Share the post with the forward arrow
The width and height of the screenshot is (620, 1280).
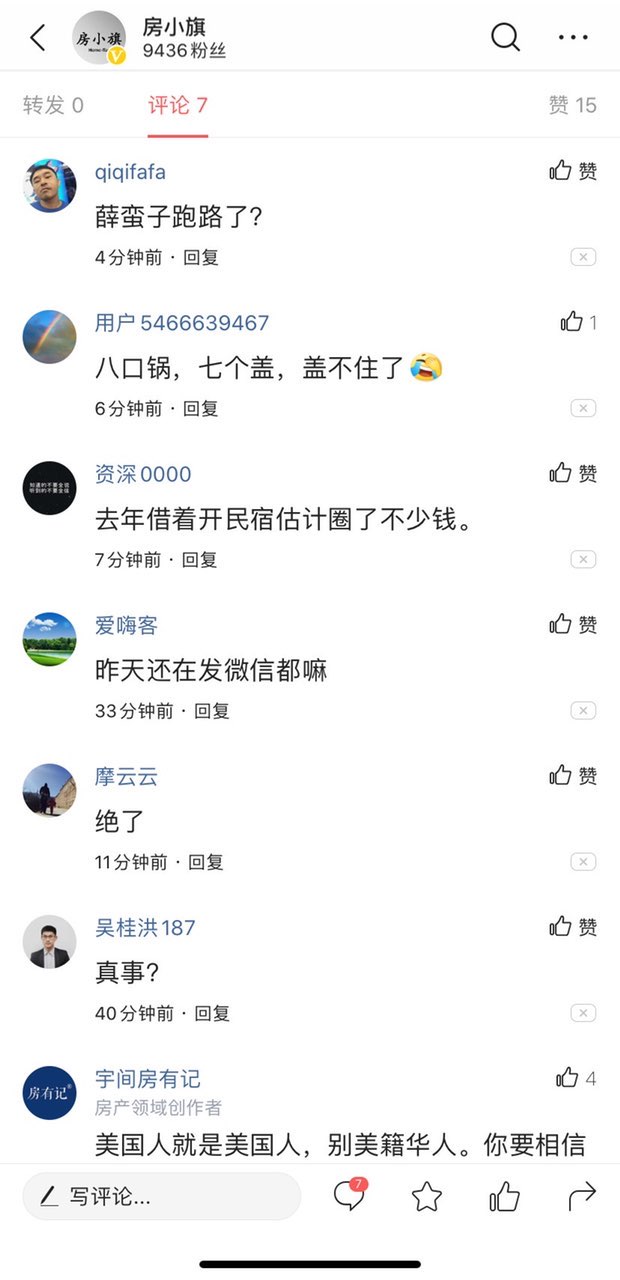tap(581, 1195)
